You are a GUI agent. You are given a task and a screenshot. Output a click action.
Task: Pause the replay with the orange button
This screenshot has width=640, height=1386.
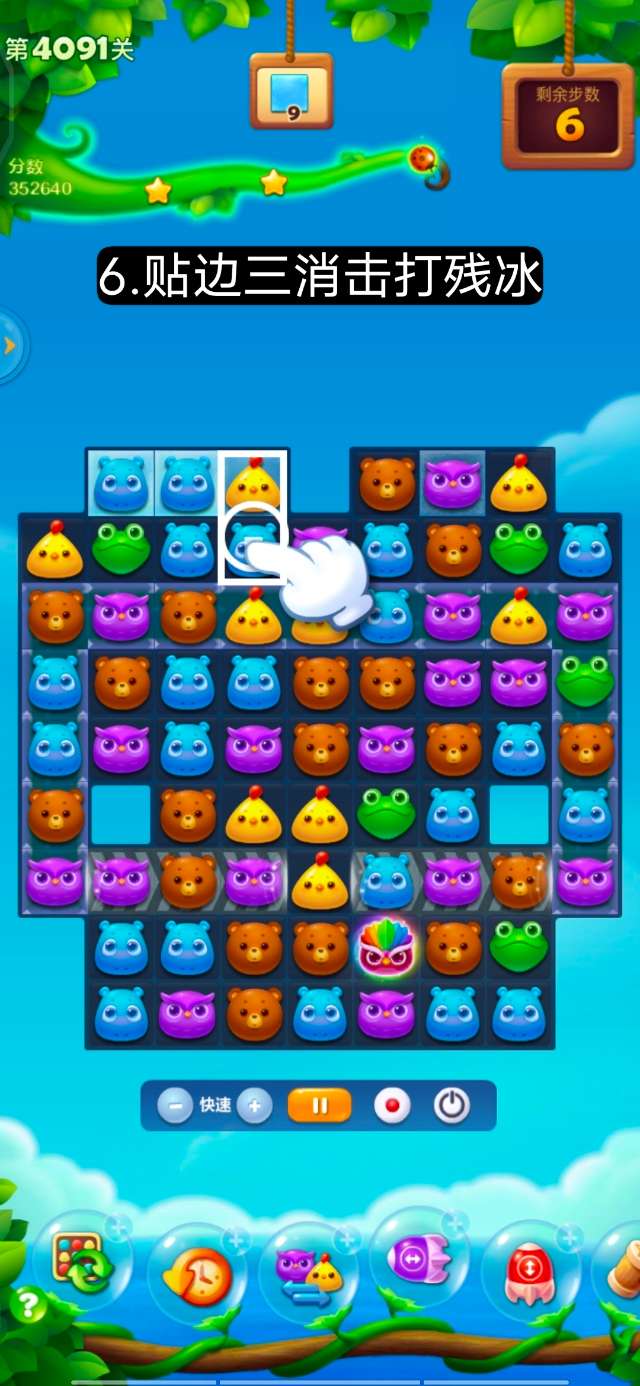320,1106
